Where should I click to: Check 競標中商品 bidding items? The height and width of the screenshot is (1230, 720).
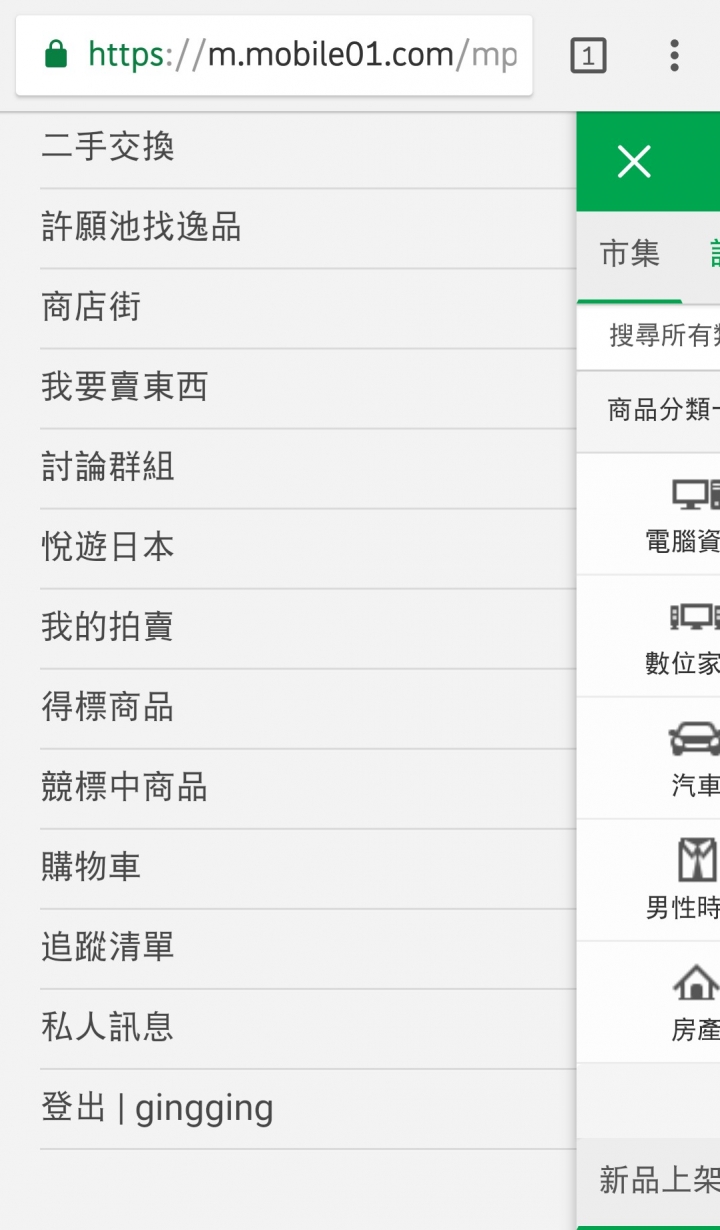(124, 787)
